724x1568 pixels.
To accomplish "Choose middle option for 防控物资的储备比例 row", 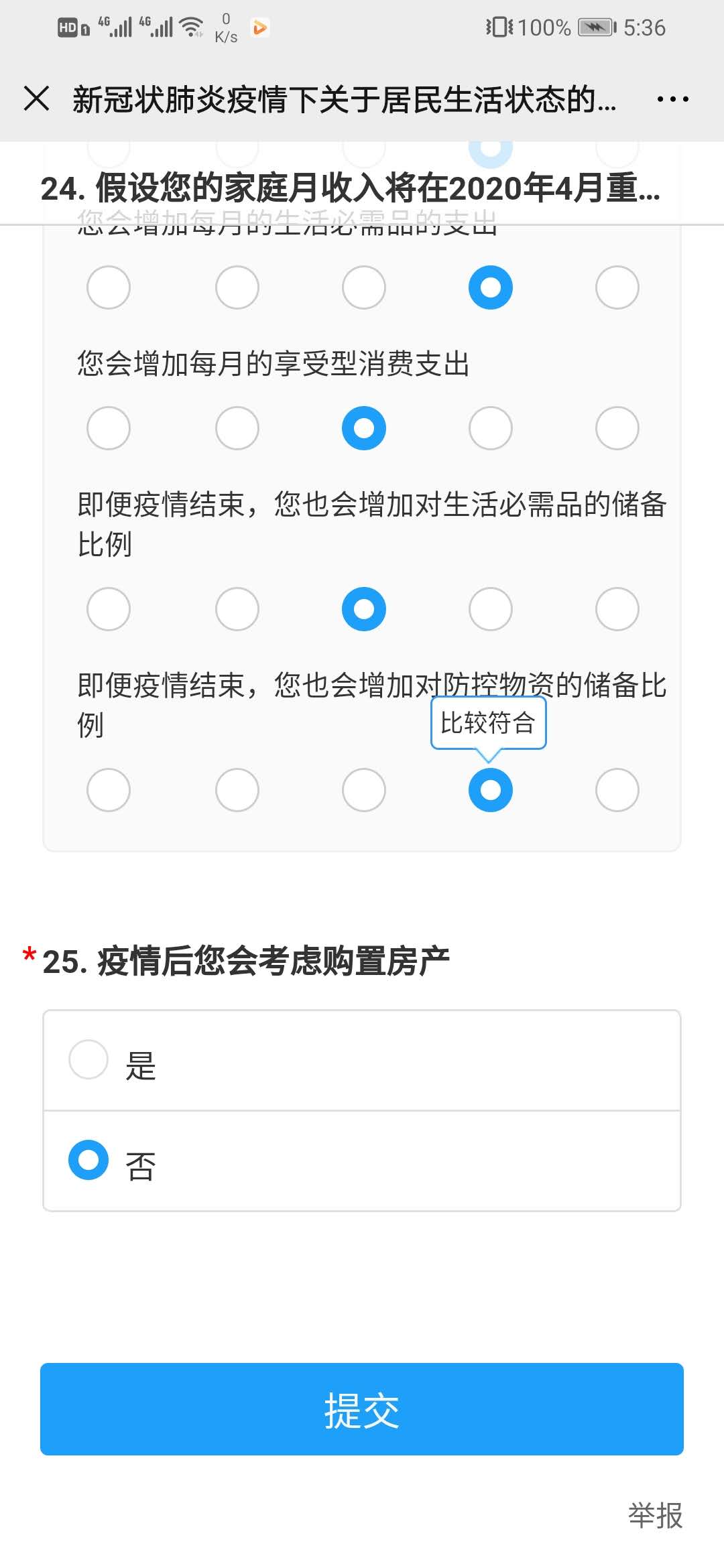I will pos(363,789).
